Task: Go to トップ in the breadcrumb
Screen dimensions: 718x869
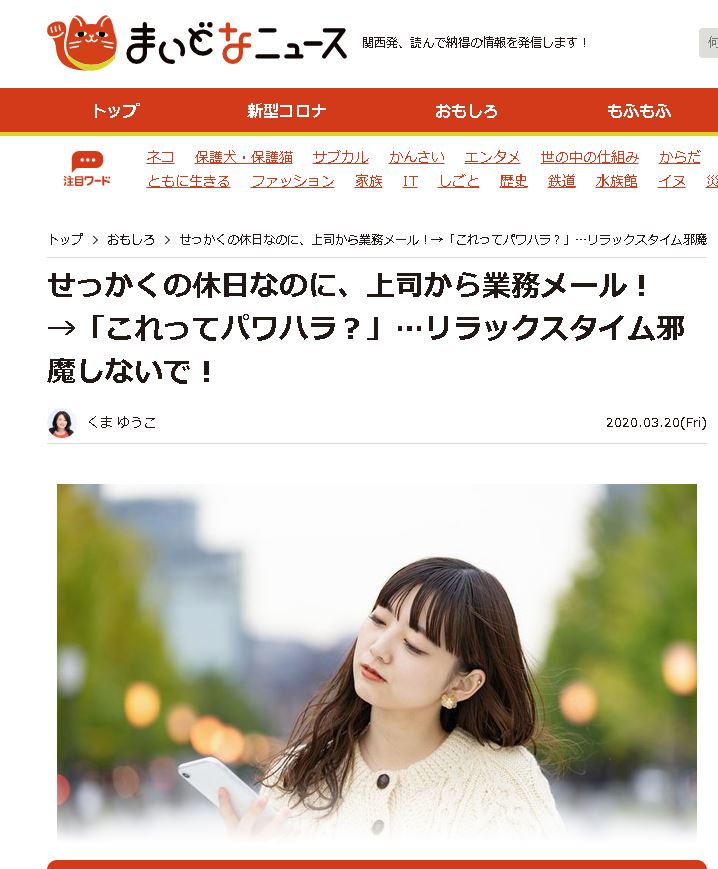Action: (x=65, y=239)
